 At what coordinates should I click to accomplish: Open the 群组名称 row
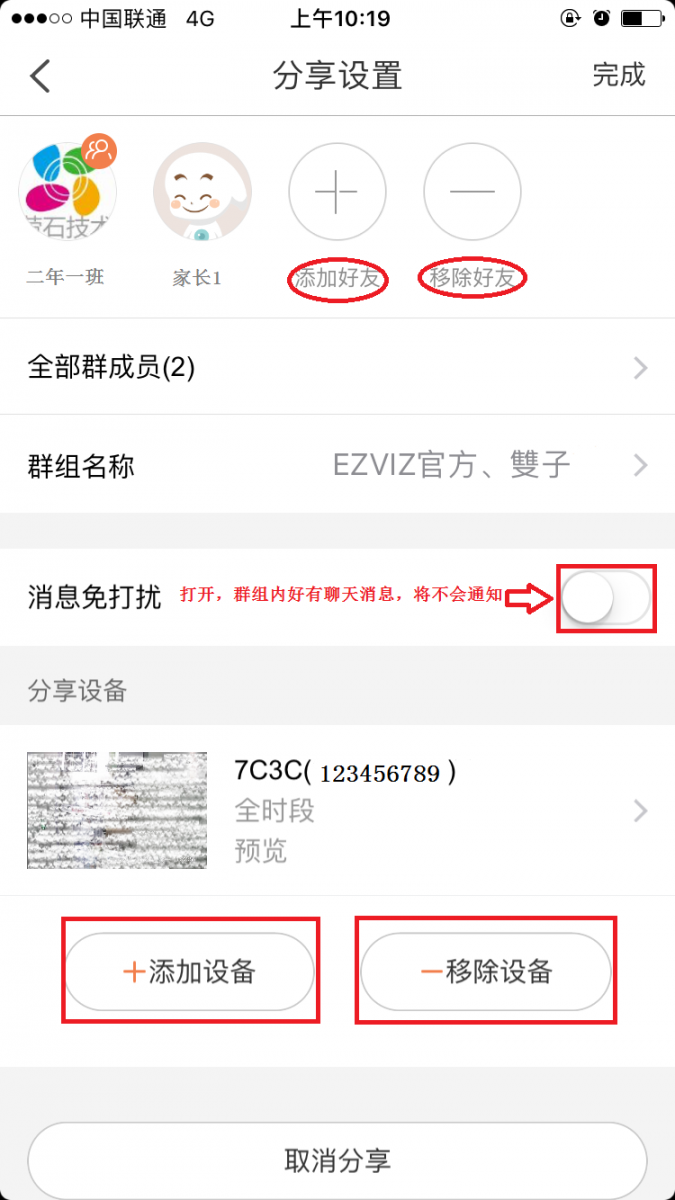point(337,465)
